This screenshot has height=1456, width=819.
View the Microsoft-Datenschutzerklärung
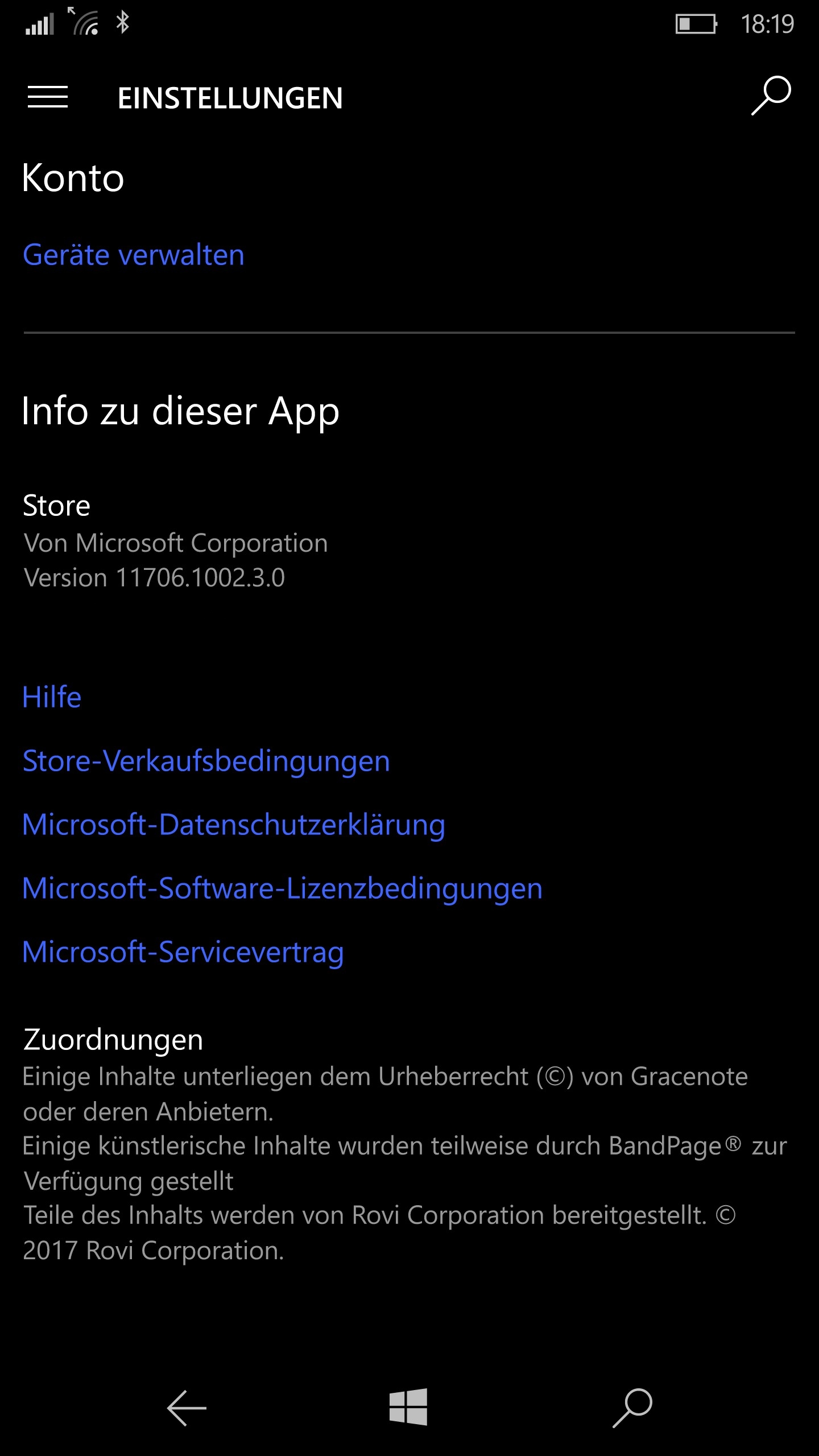click(234, 825)
